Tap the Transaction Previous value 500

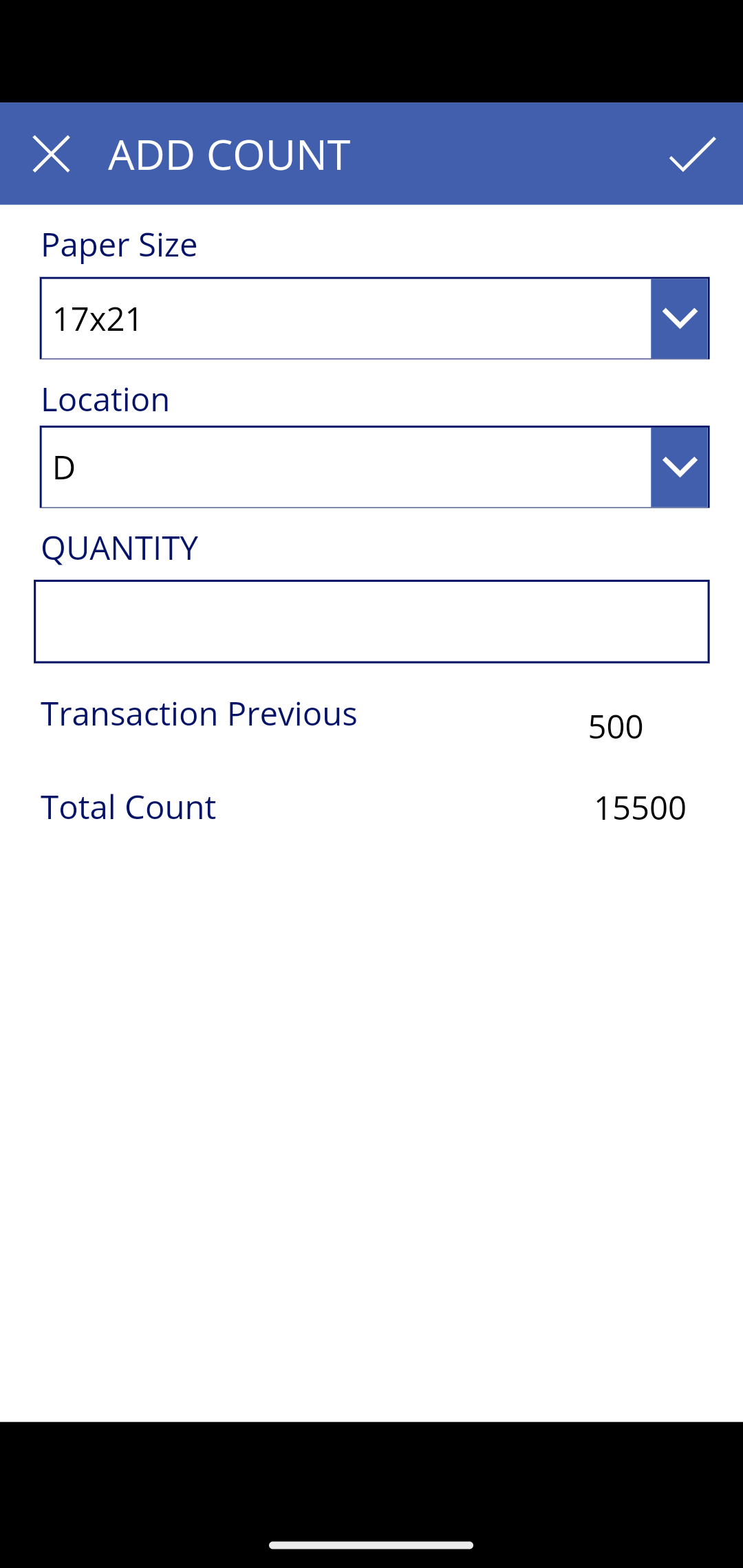616,726
